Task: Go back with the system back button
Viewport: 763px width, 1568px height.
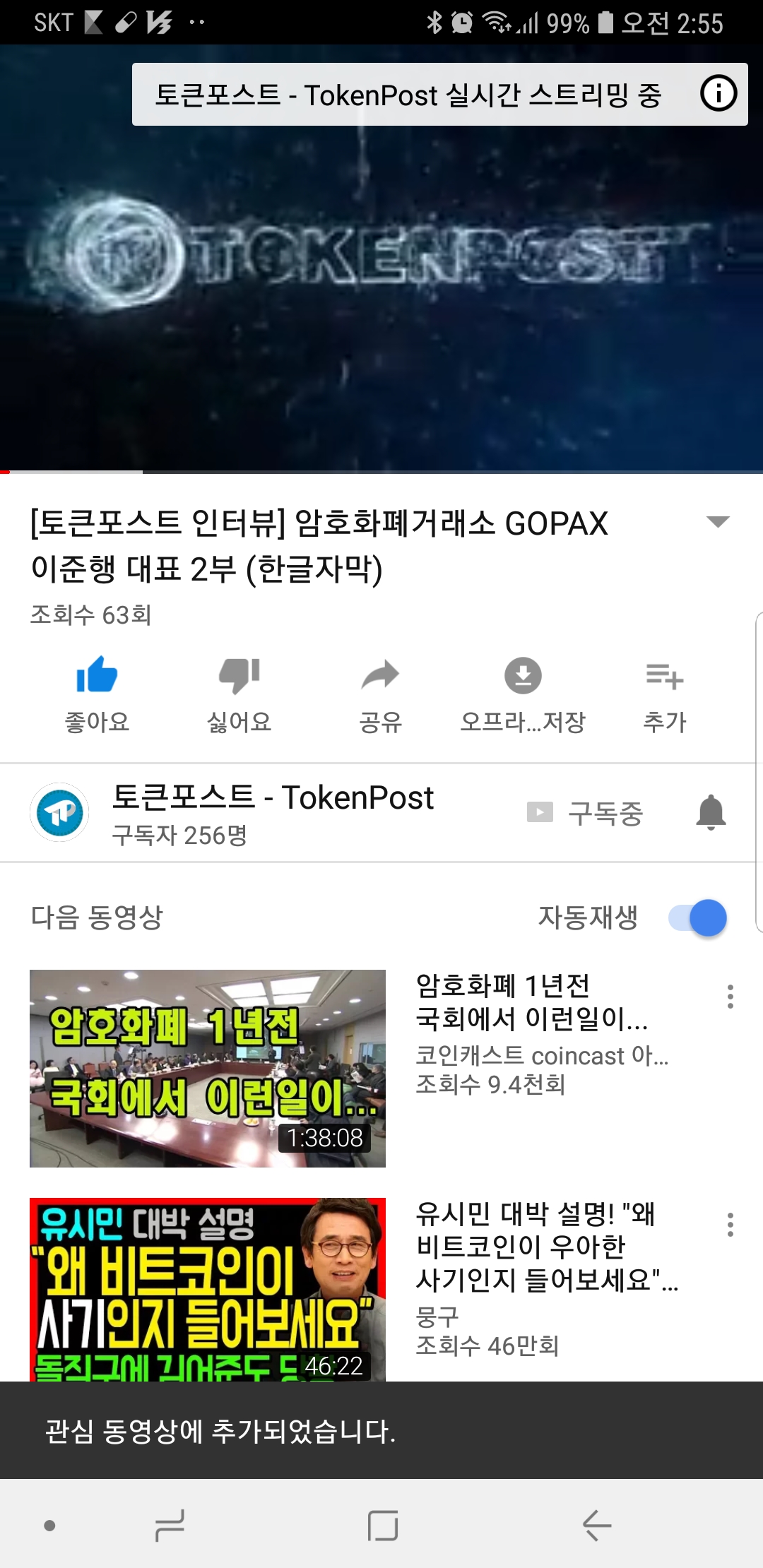Action: tap(597, 1526)
